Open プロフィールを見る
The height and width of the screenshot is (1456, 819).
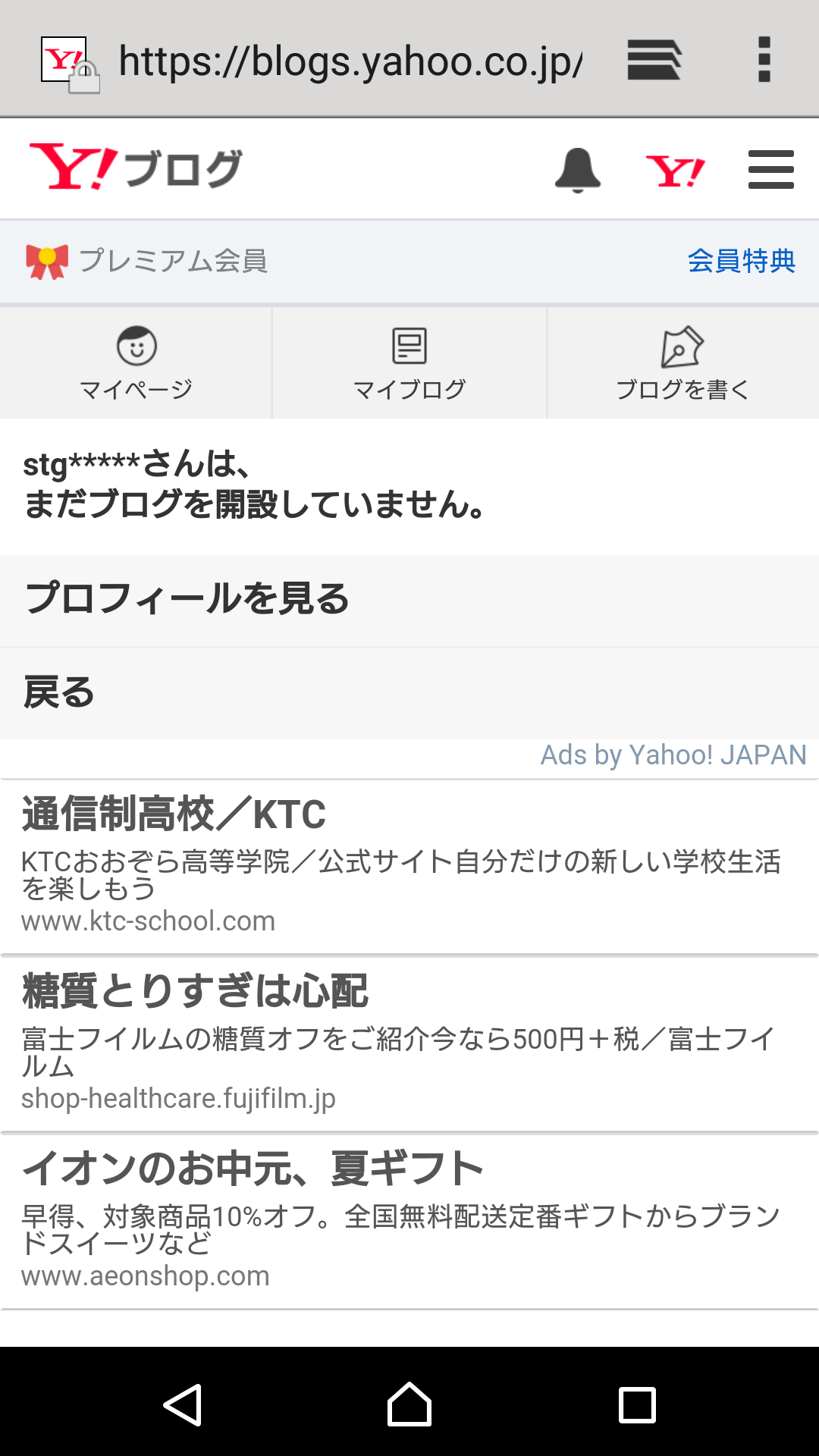pyautogui.click(x=409, y=600)
